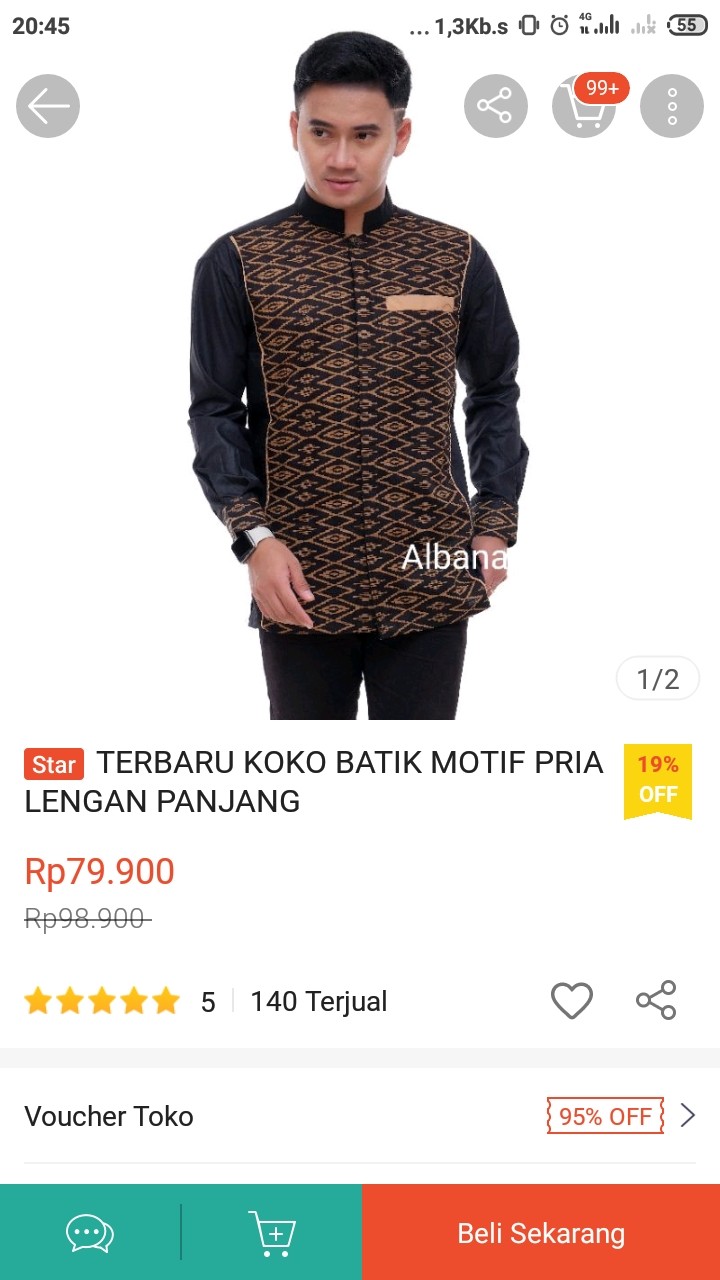Click the Beli Sekarang button
Image resolution: width=720 pixels, height=1280 pixels.
click(x=540, y=1232)
